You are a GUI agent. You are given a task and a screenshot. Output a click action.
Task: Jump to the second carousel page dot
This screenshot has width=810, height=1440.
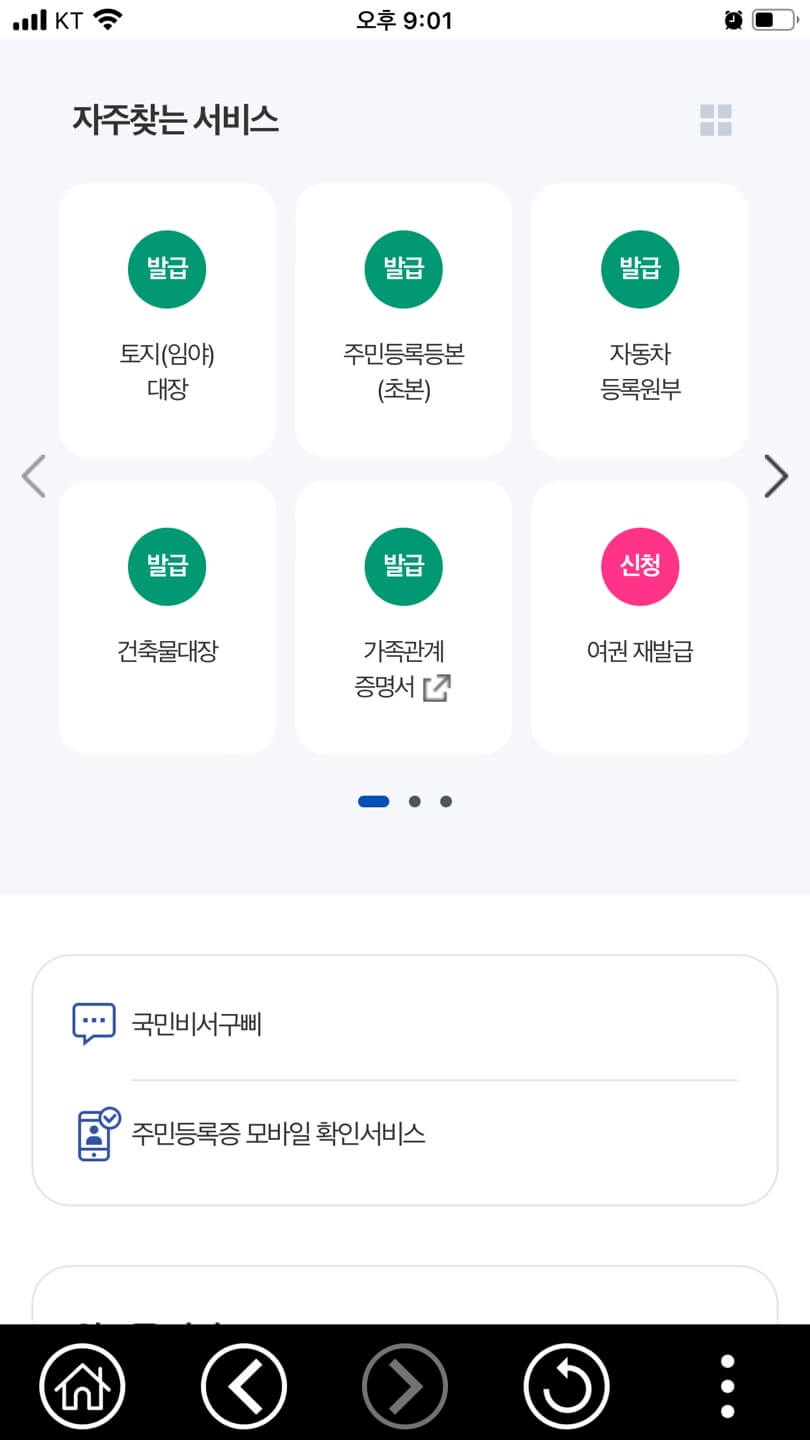[415, 801]
